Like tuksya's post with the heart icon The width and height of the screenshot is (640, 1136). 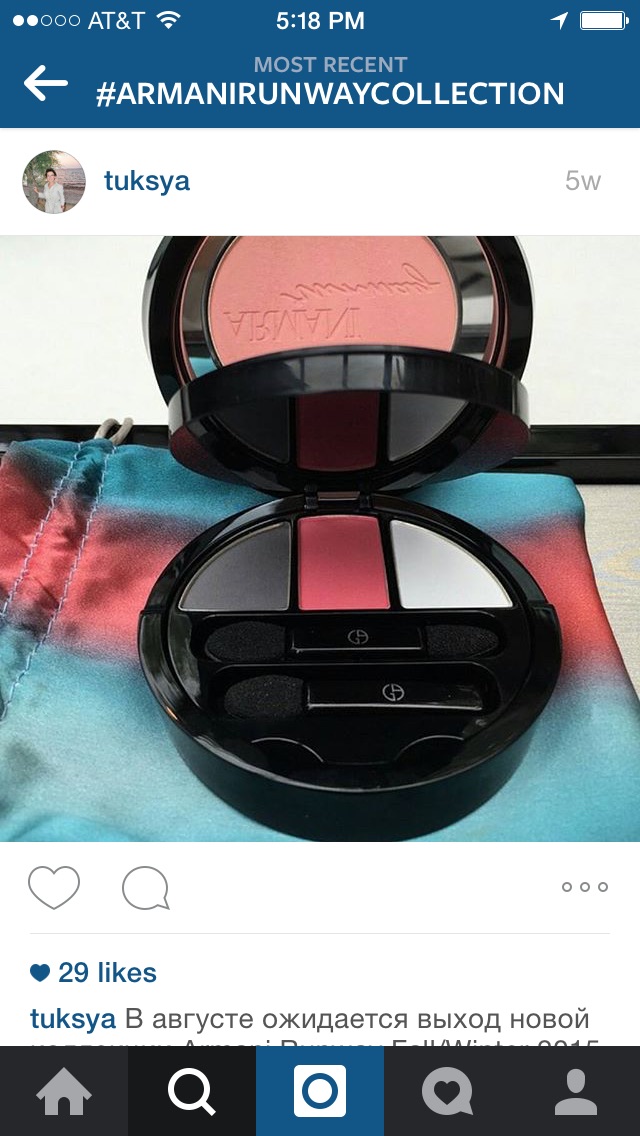click(54, 887)
